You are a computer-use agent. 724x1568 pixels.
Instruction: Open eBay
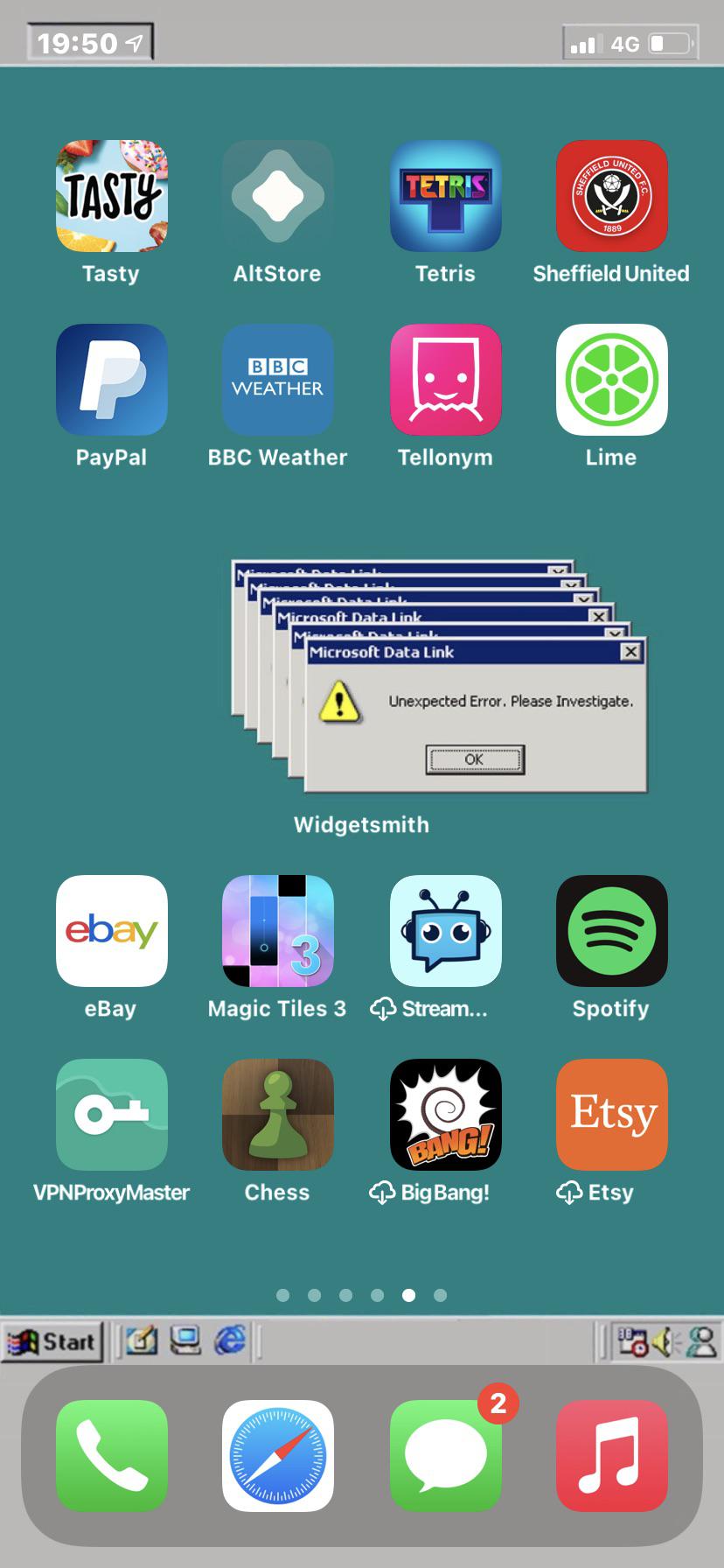[x=111, y=930]
